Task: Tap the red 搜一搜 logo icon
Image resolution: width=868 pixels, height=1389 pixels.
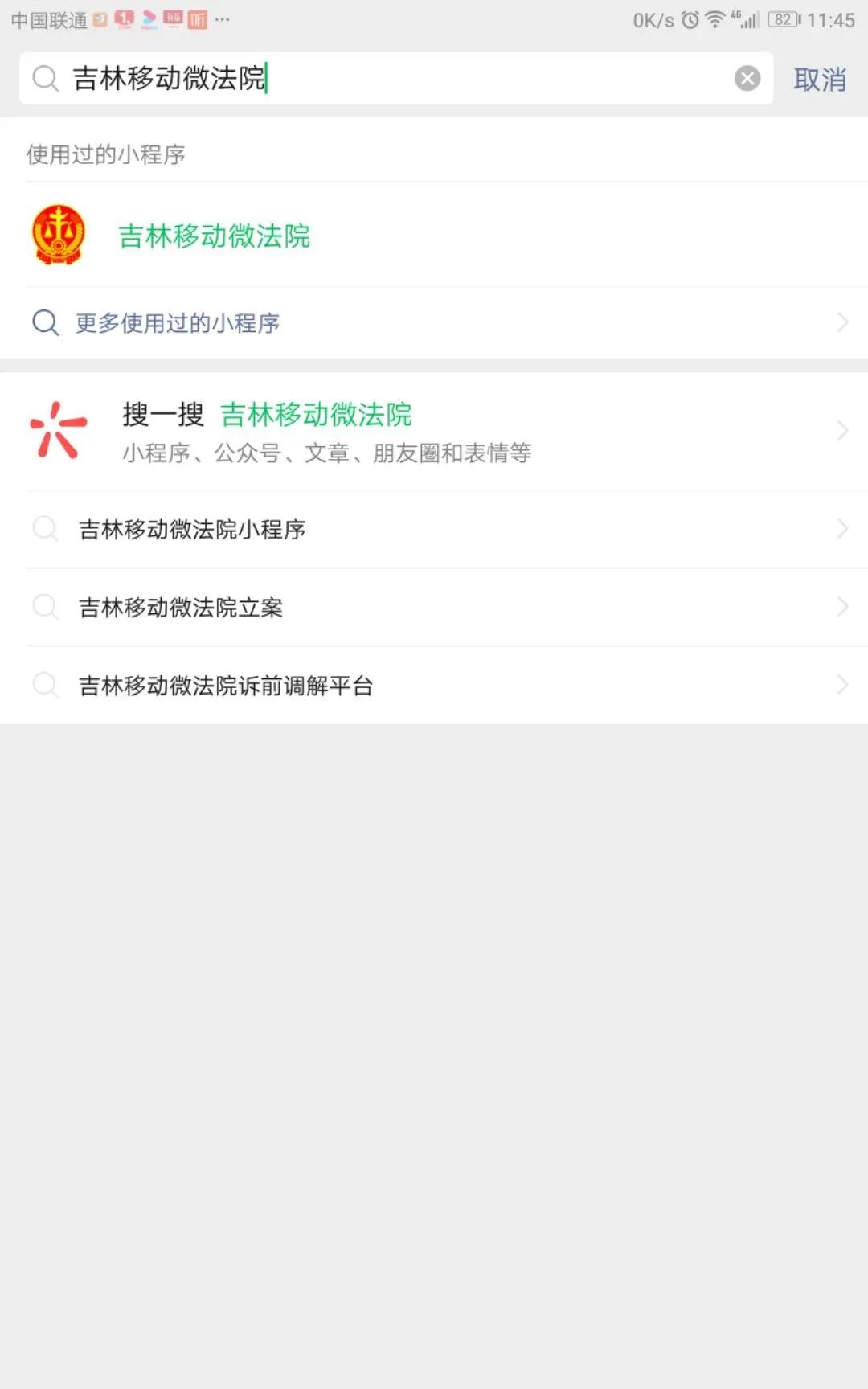Action: pos(56,431)
